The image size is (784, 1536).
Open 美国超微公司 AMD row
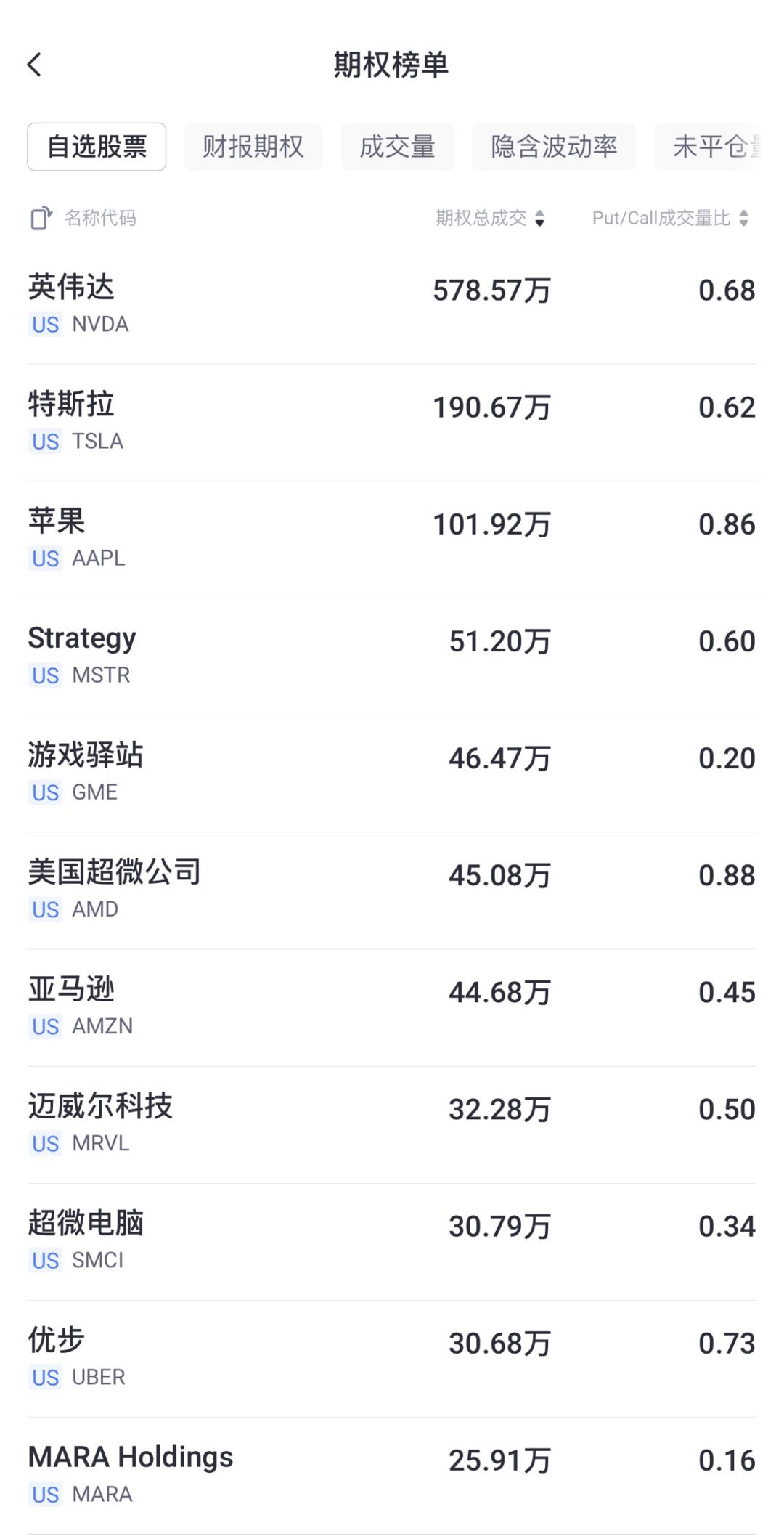[392, 890]
